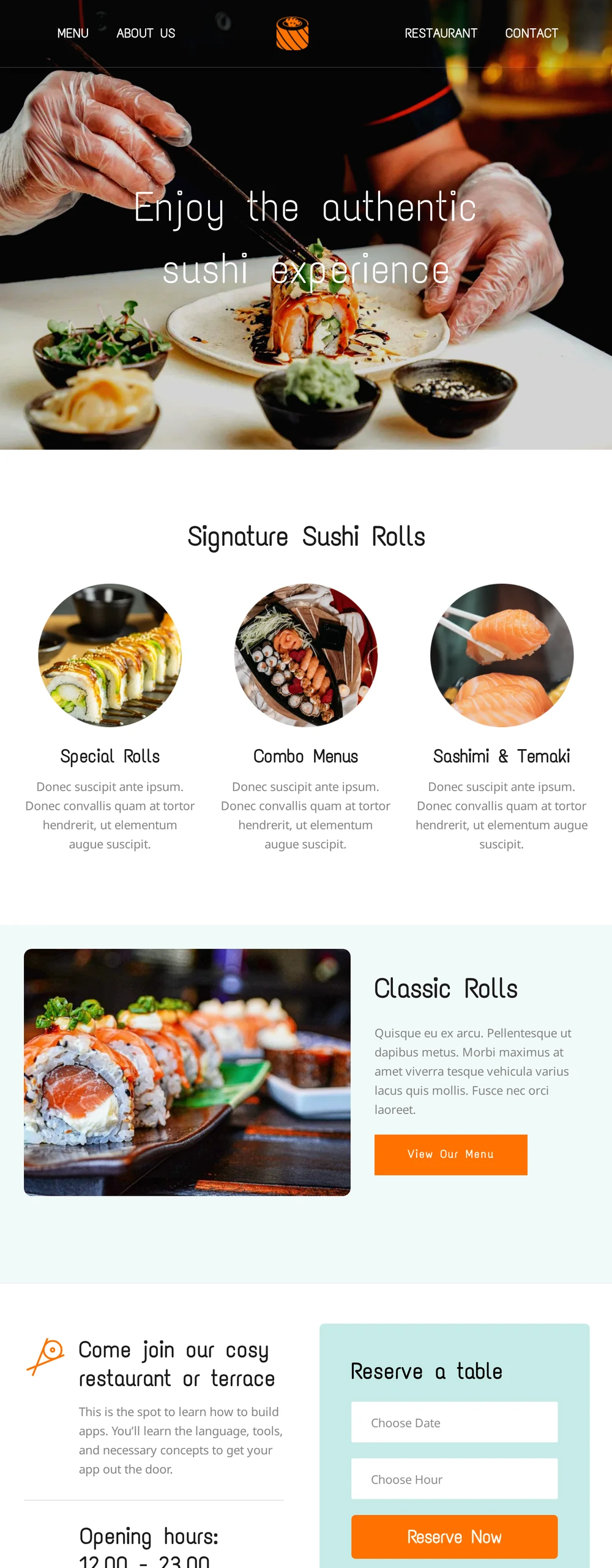Open the Menu navigation link

click(73, 33)
